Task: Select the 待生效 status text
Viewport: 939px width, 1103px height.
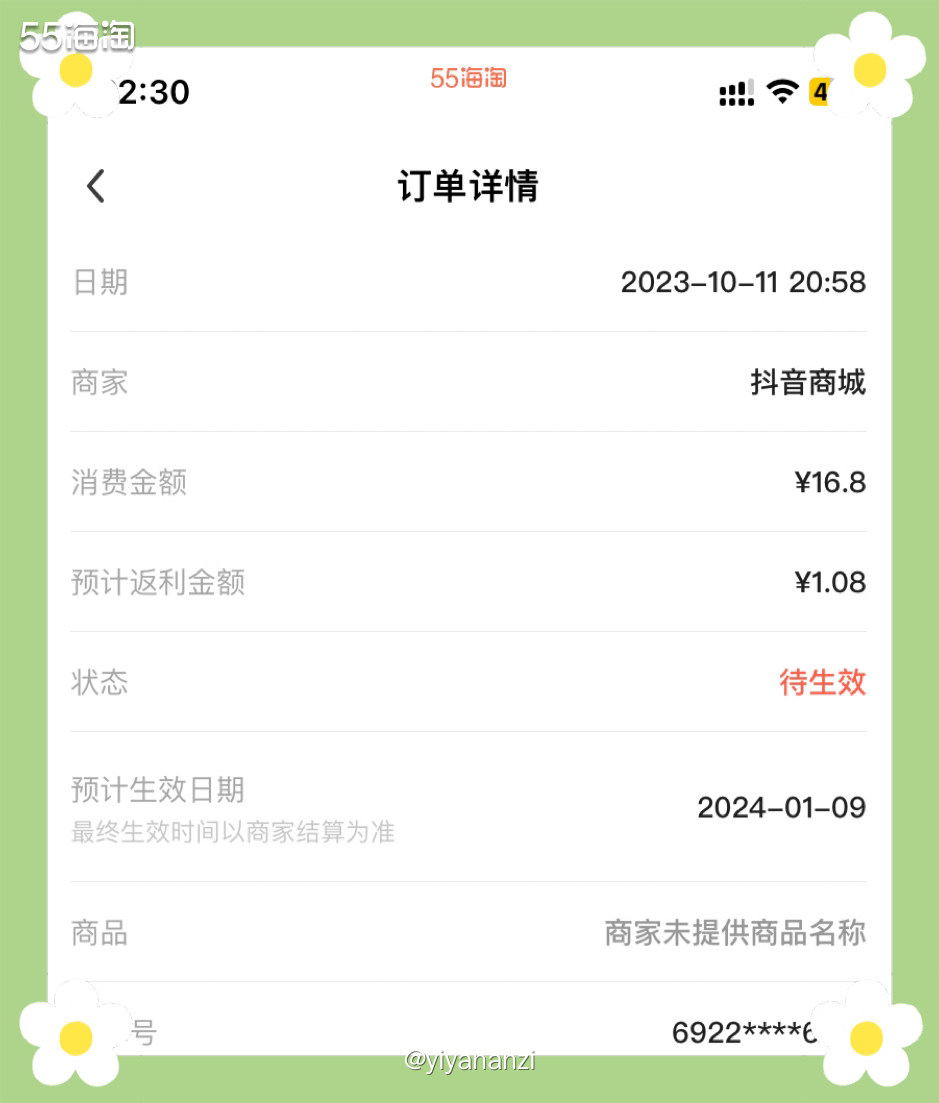Action: coord(822,682)
